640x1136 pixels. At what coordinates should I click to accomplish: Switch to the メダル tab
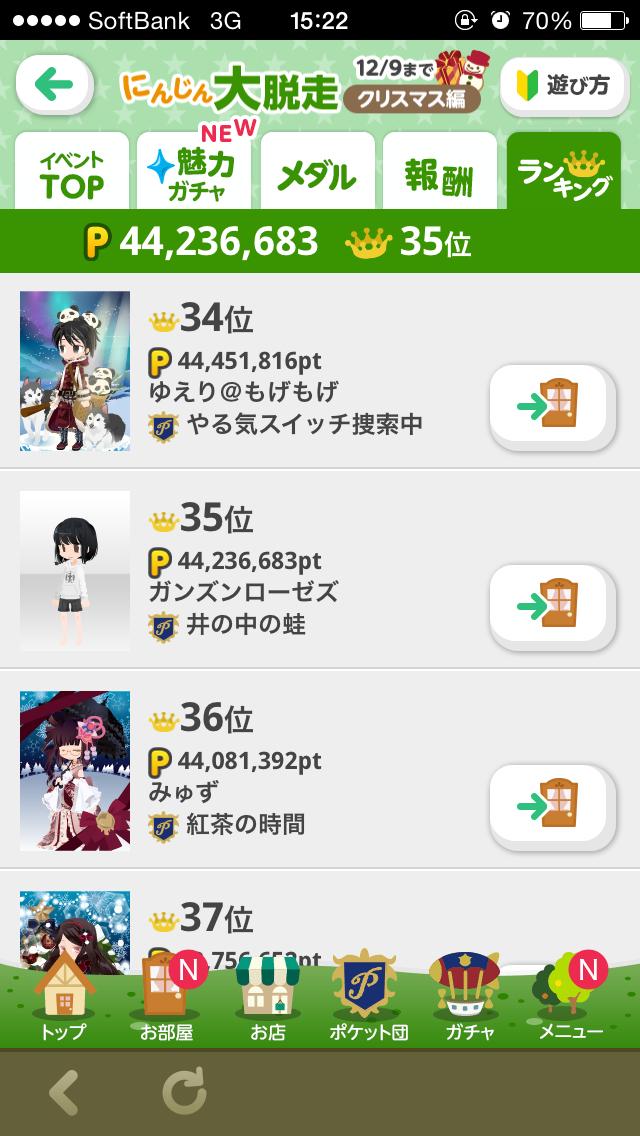pyautogui.click(x=317, y=174)
